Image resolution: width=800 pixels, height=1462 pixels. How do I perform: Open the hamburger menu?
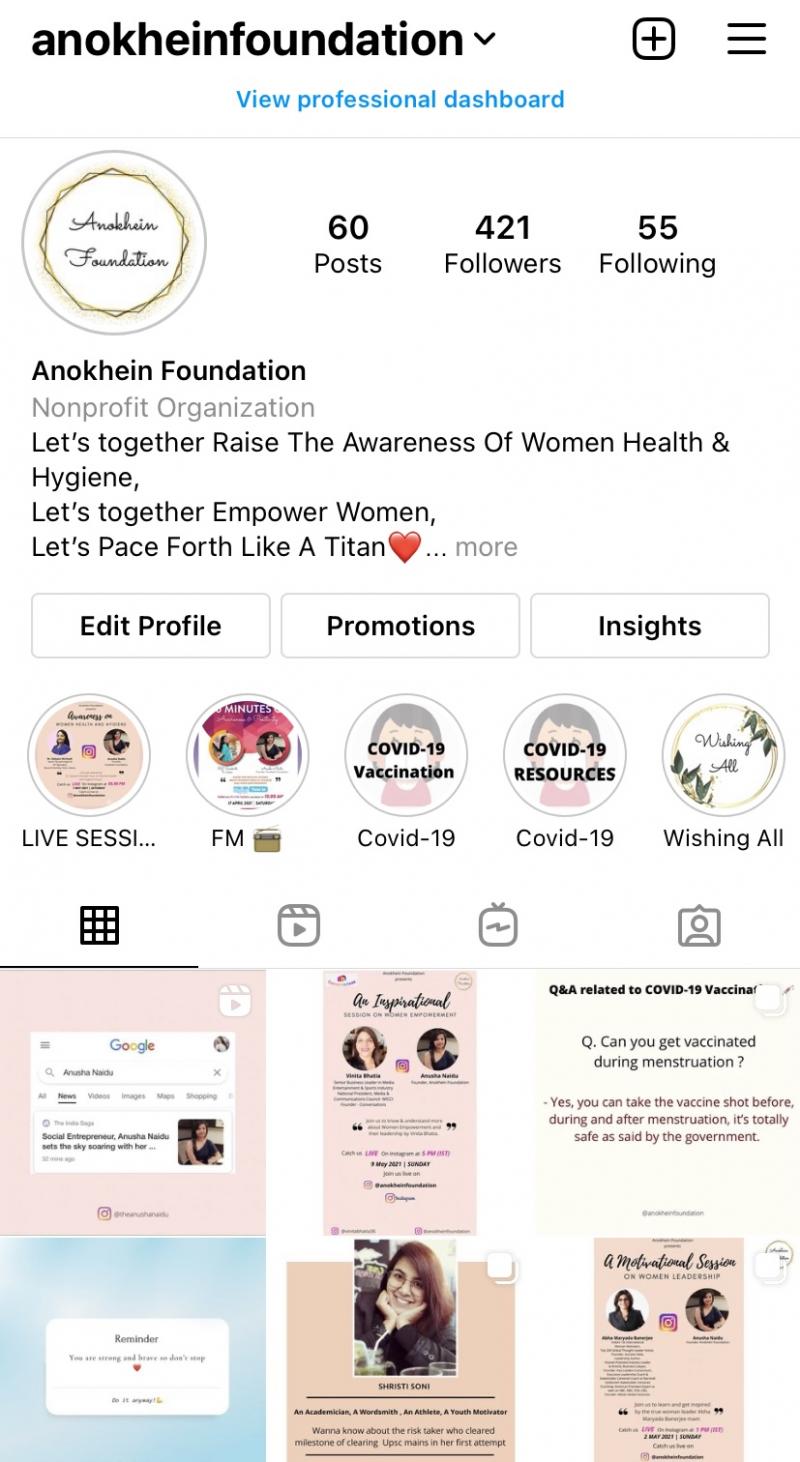746,40
